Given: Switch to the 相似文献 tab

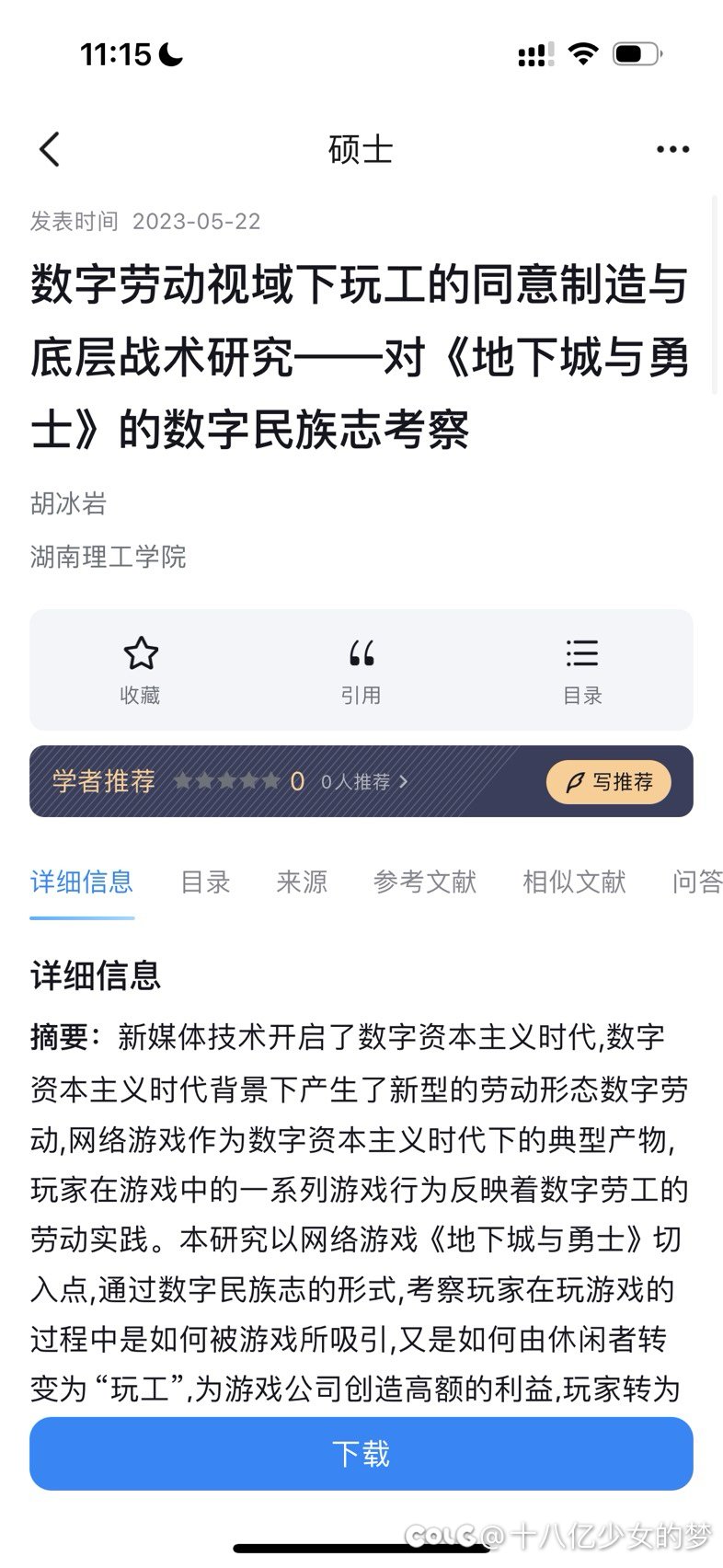Looking at the screenshot, I should coord(574,882).
